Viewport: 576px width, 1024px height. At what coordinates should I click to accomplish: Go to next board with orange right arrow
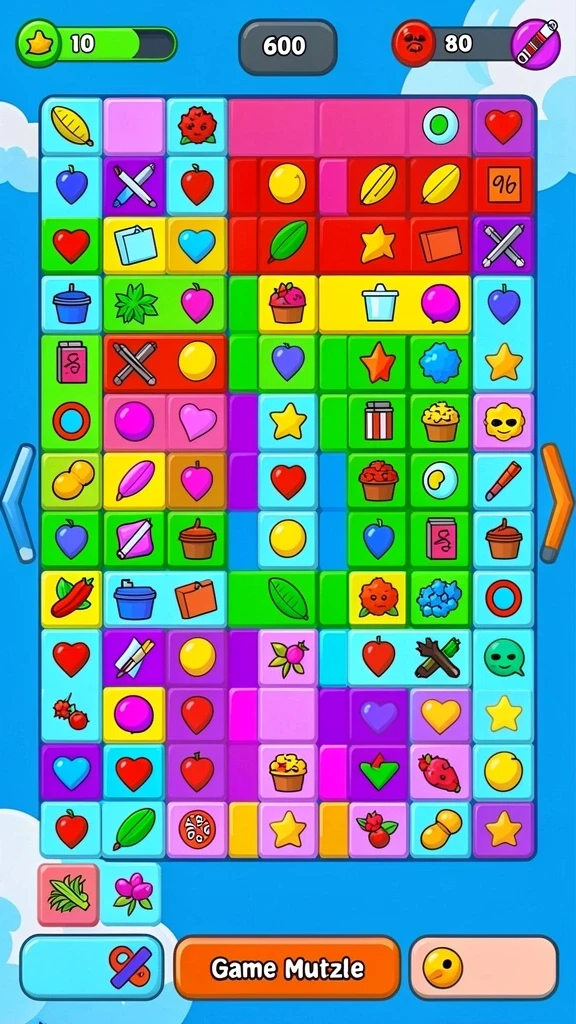click(556, 503)
